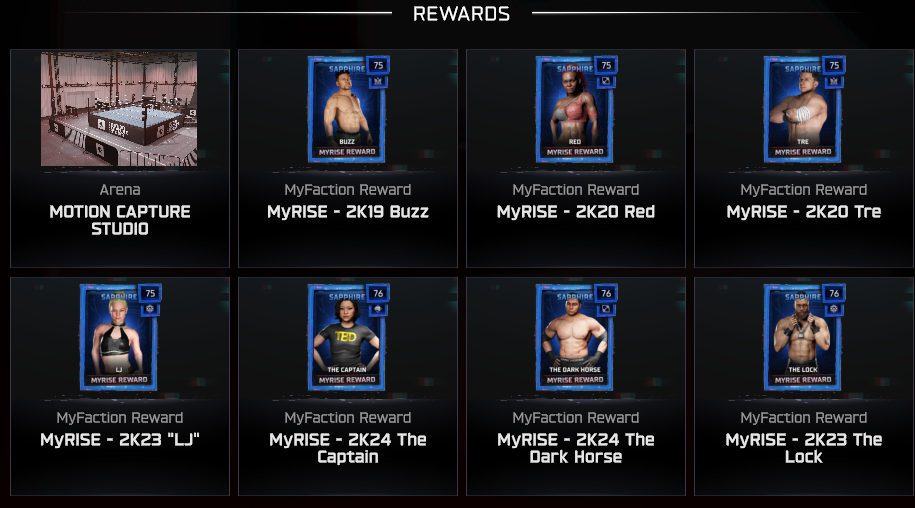Open the 2K24 The Dark Horse card
This screenshot has width=915, height=508.
click(x=575, y=386)
